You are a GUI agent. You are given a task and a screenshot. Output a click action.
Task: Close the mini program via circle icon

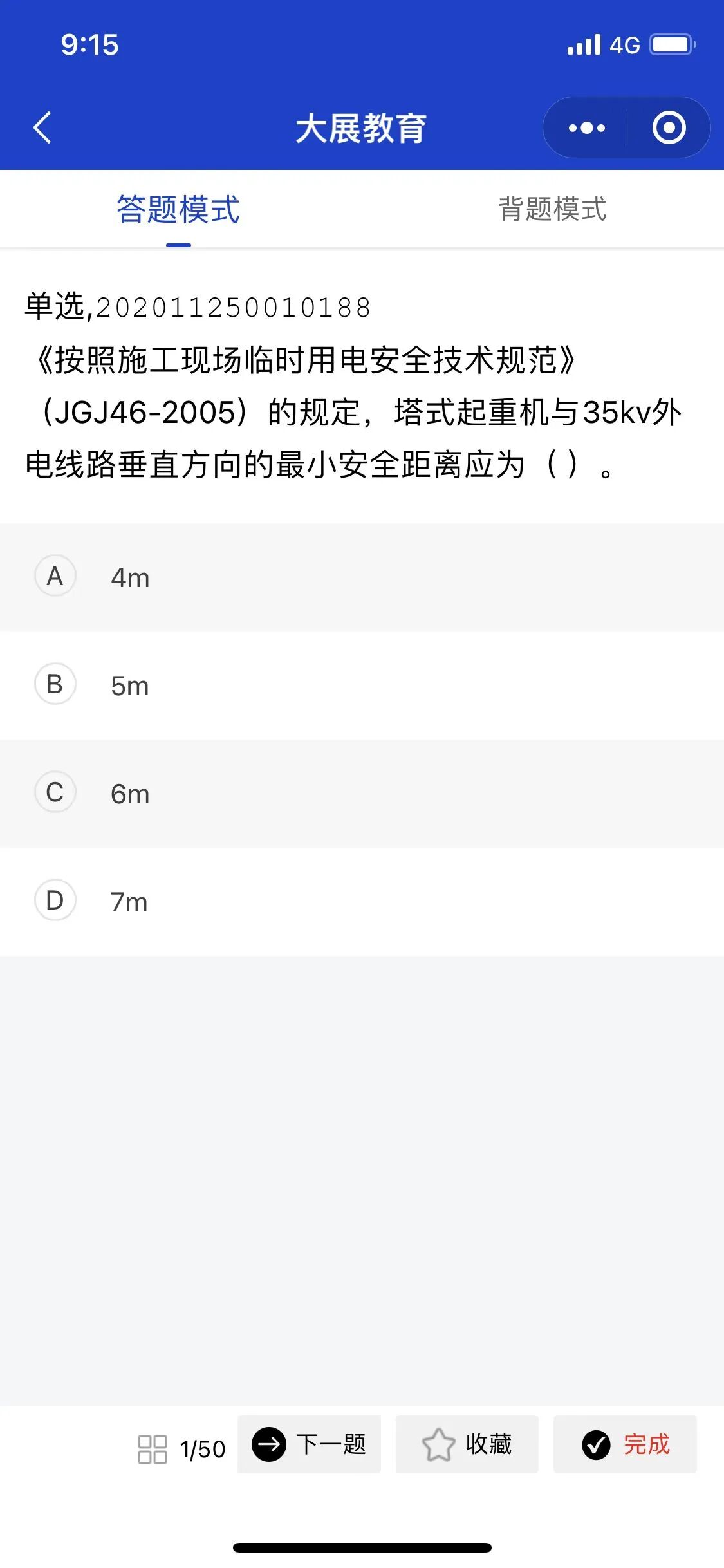(x=669, y=128)
